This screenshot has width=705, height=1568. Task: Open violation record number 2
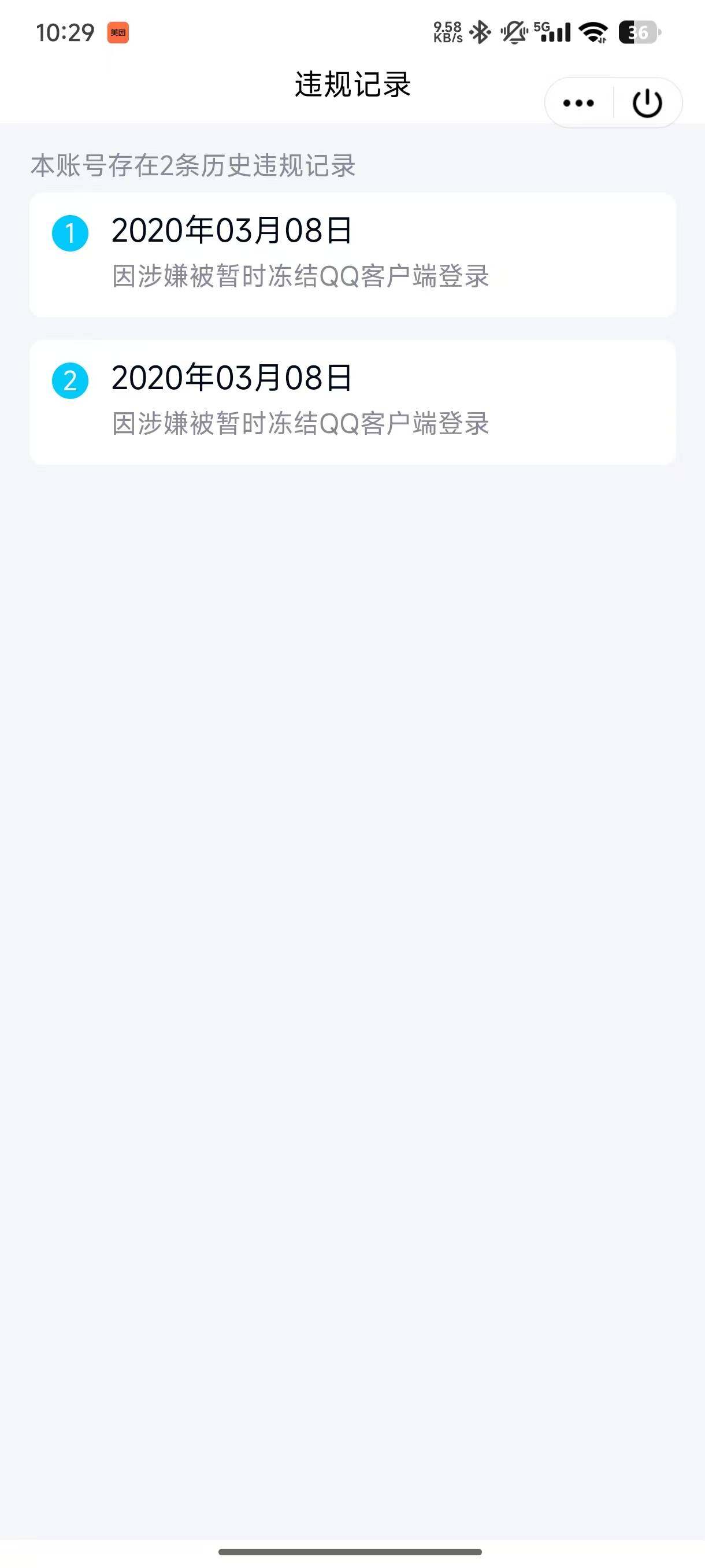352,402
